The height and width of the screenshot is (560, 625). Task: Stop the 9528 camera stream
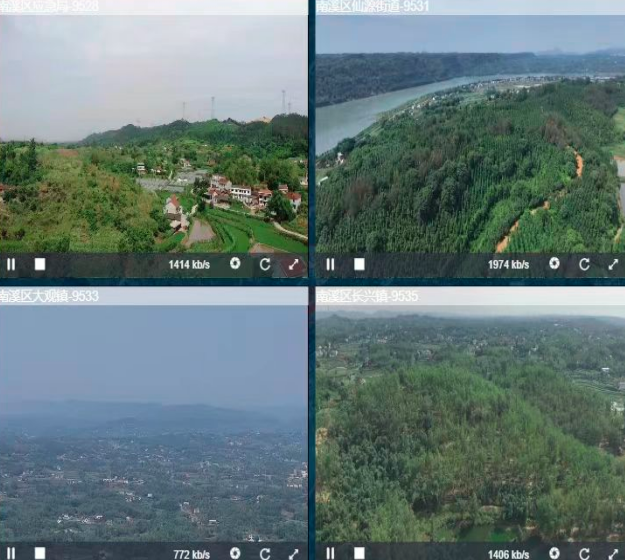click(40, 265)
